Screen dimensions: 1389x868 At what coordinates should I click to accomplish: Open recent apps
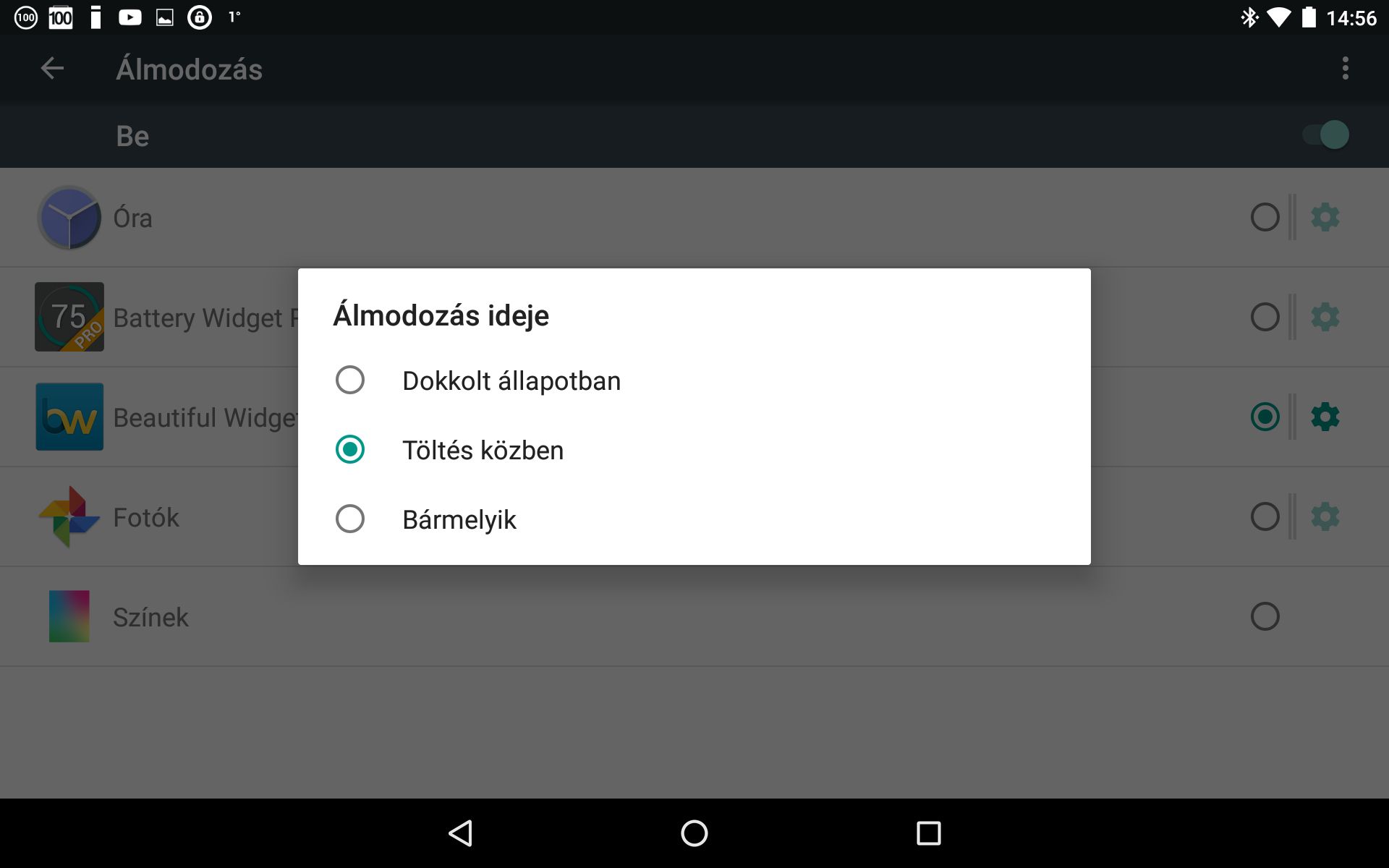(x=928, y=833)
